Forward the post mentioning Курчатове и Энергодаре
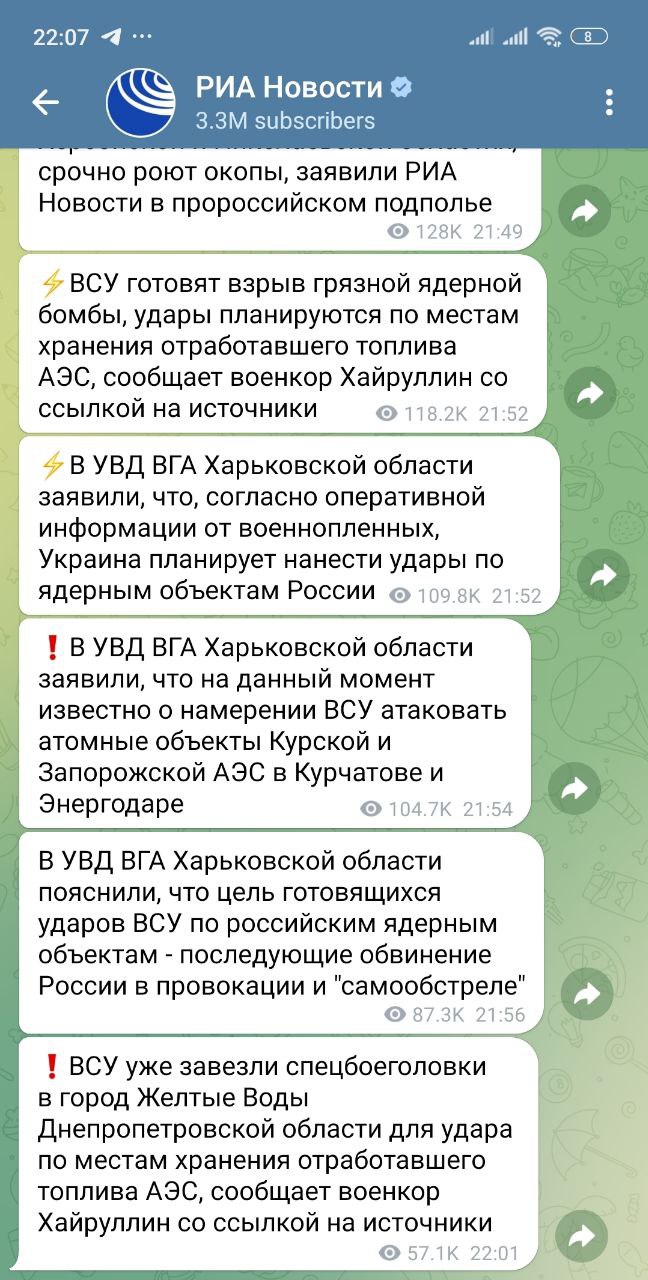This screenshot has width=648, height=1280. pyautogui.click(x=575, y=790)
